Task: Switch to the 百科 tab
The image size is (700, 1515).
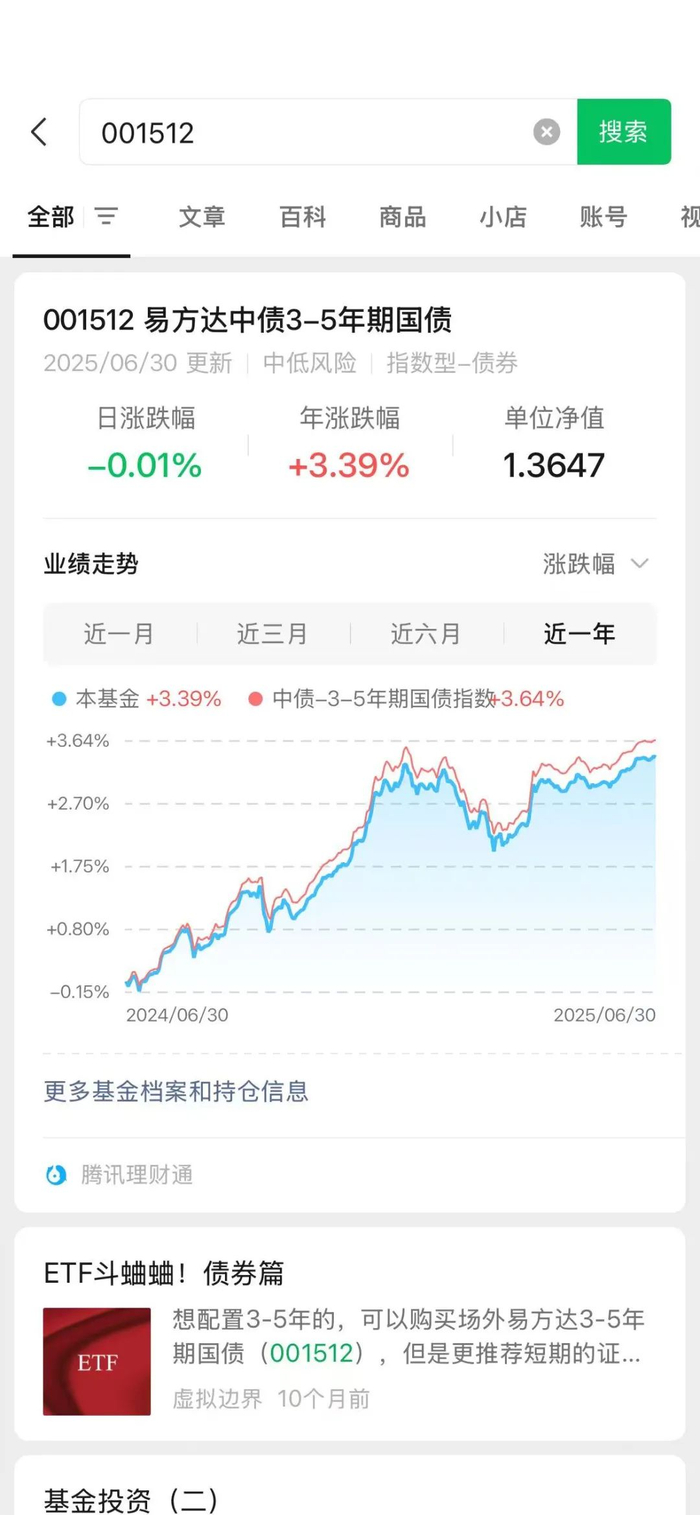Action: click(302, 217)
